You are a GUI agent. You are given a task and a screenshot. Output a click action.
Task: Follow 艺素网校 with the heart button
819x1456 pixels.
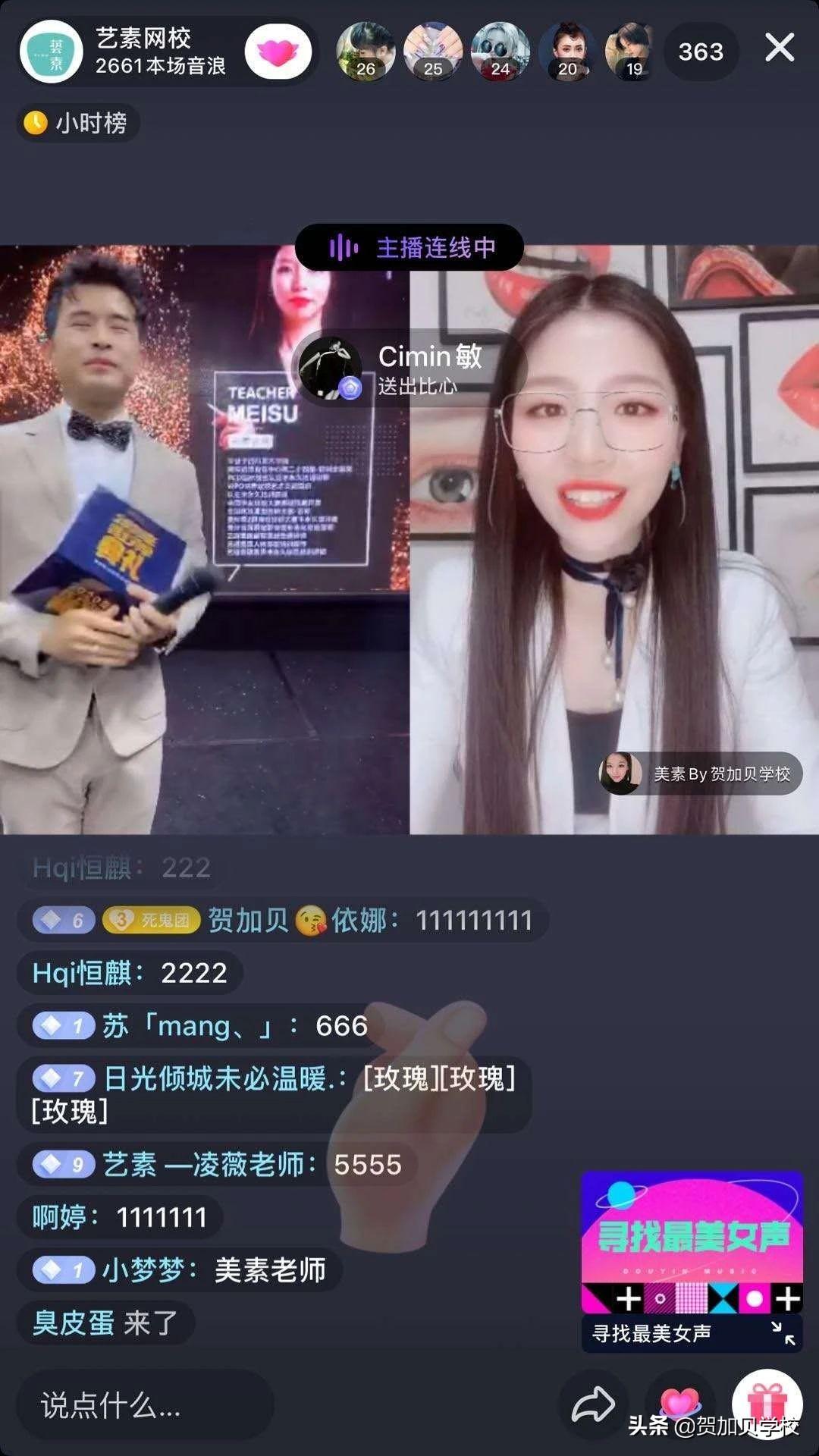278,52
